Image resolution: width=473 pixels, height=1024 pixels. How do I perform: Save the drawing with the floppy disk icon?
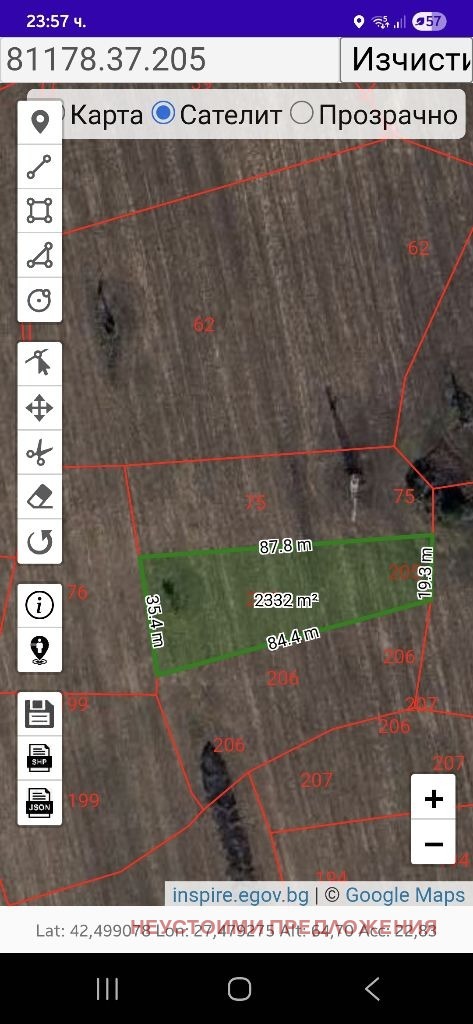[40, 714]
